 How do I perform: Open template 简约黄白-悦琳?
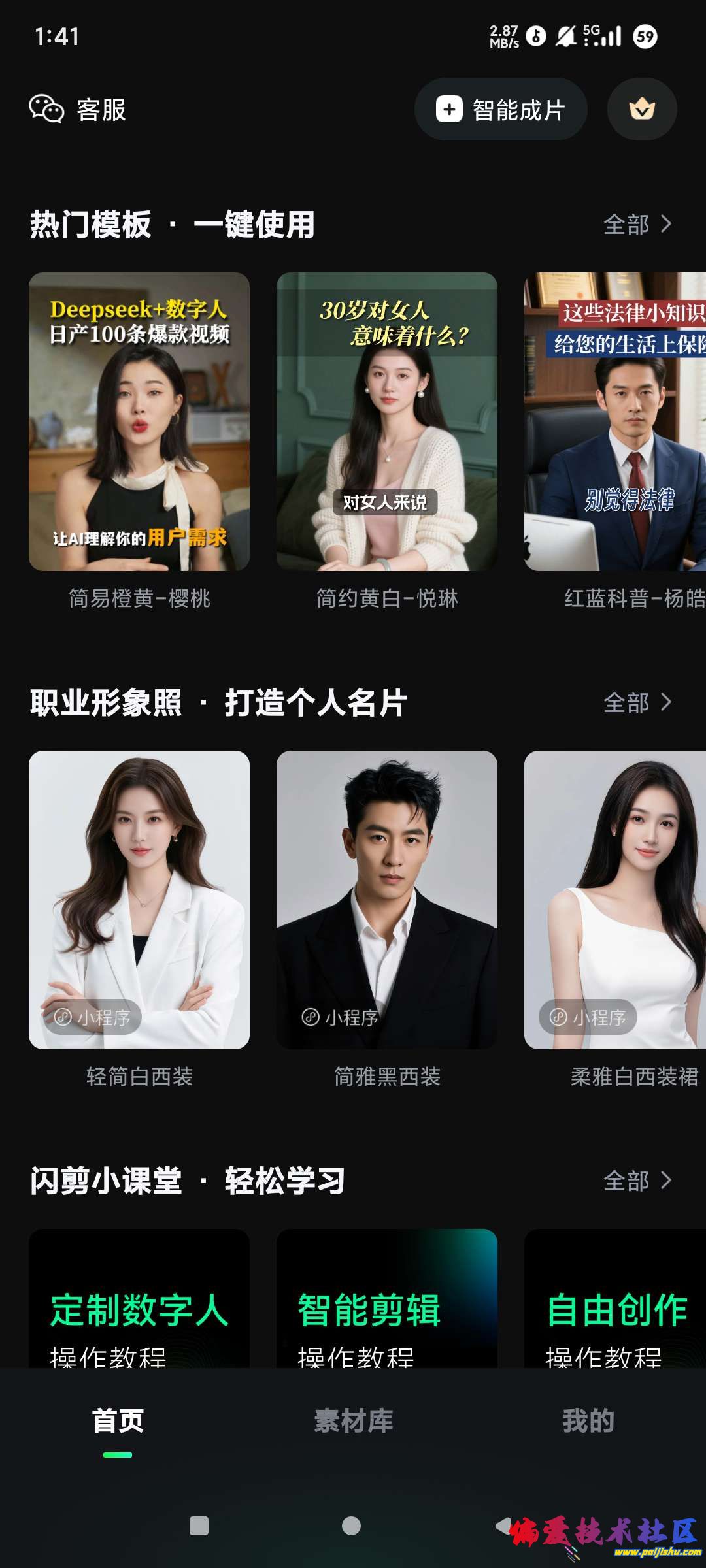386,421
